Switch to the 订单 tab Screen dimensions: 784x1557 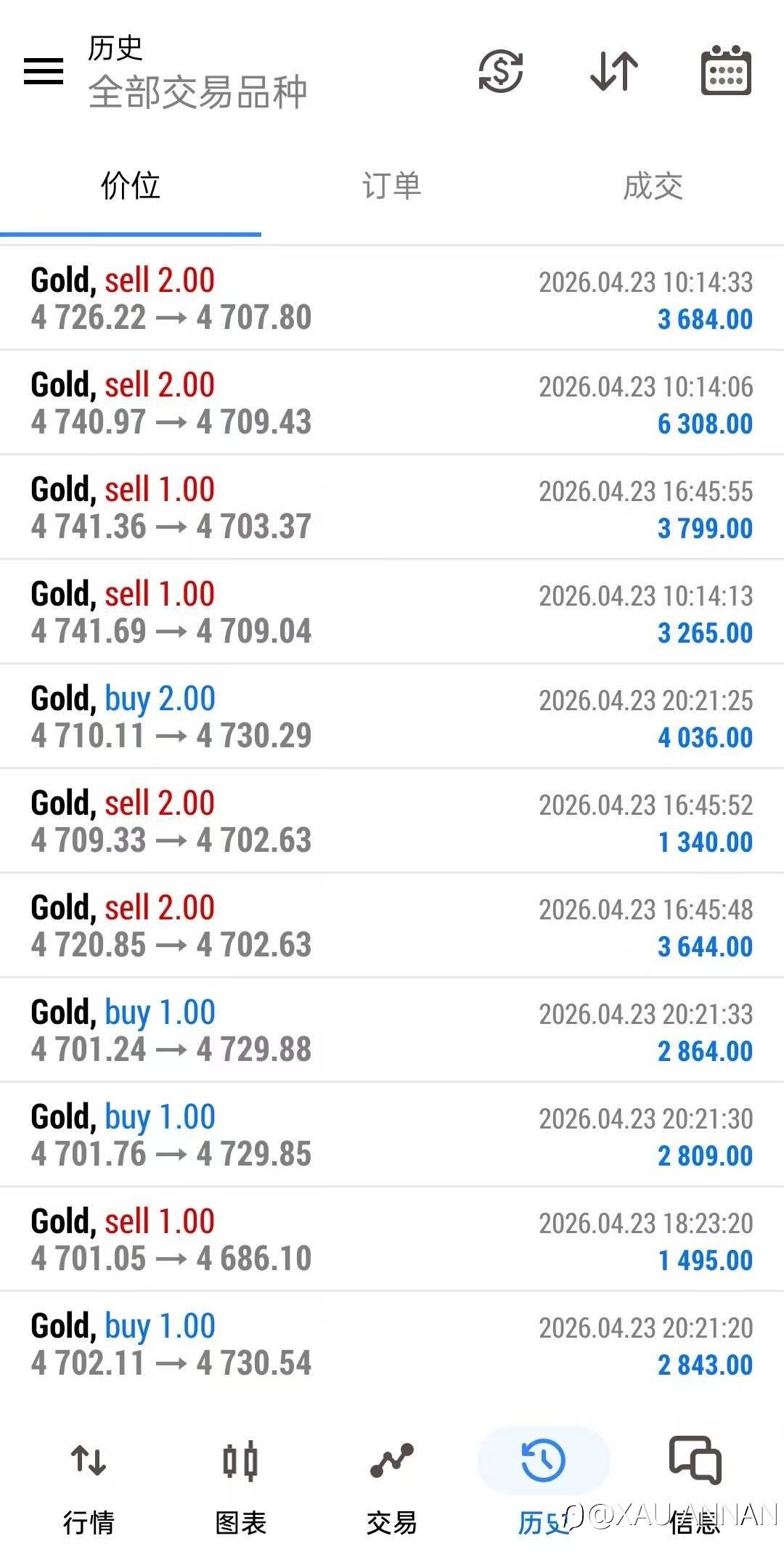pyautogui.click(x=392, y=186)
